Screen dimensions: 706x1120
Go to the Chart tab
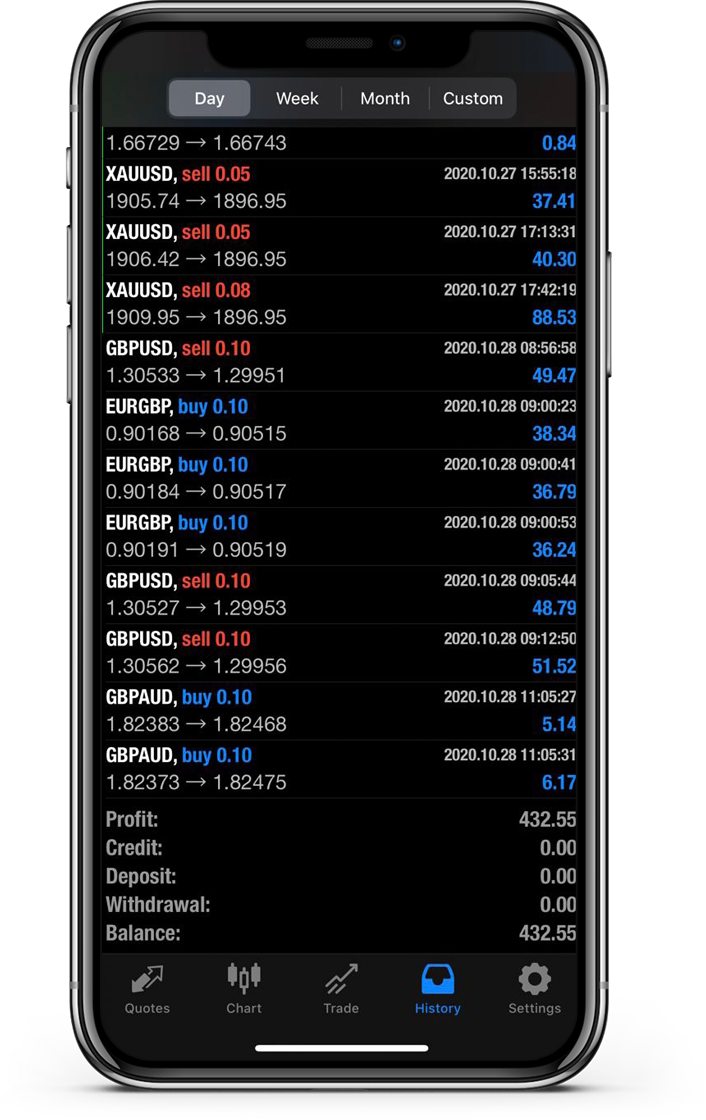[244, 988]
